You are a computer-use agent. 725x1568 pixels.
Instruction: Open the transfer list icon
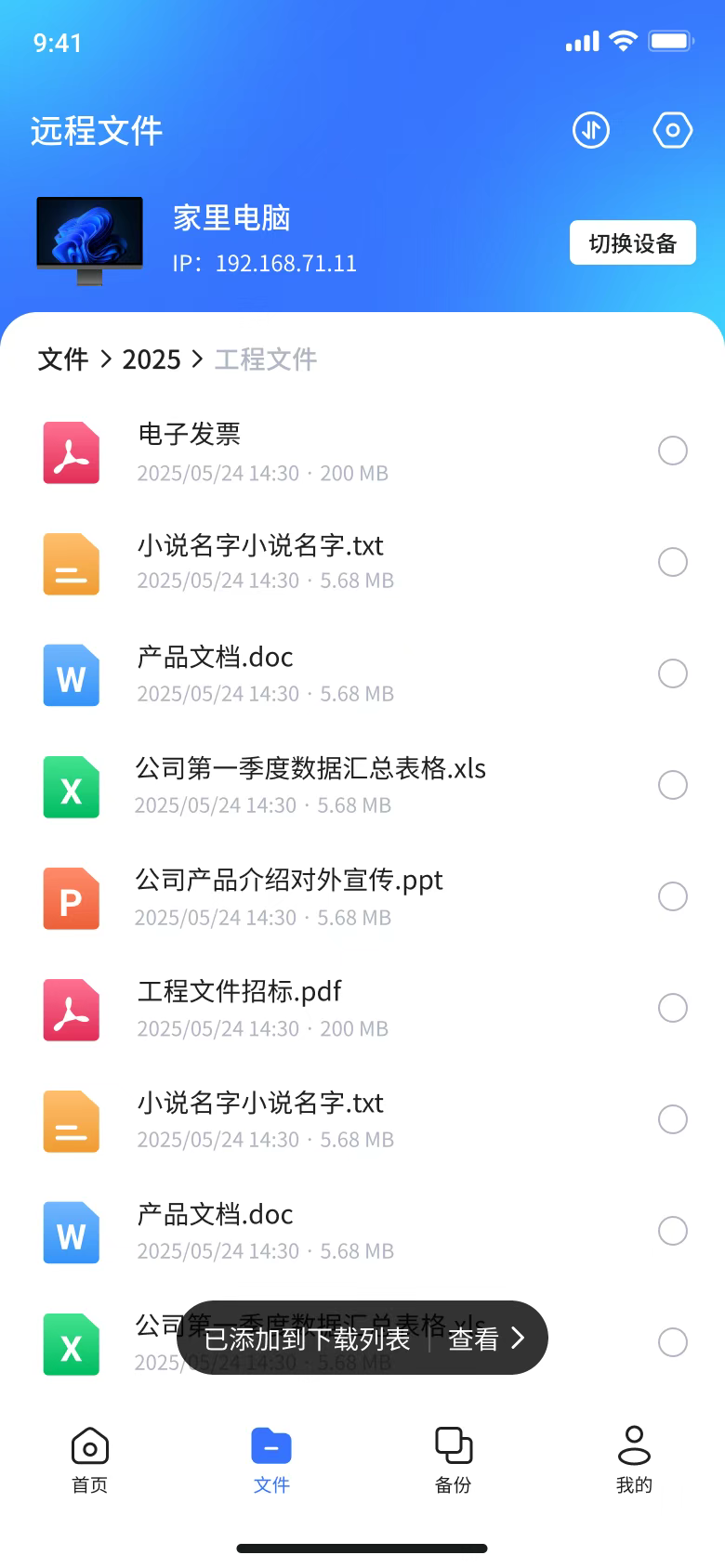click(x=591, y=130)
